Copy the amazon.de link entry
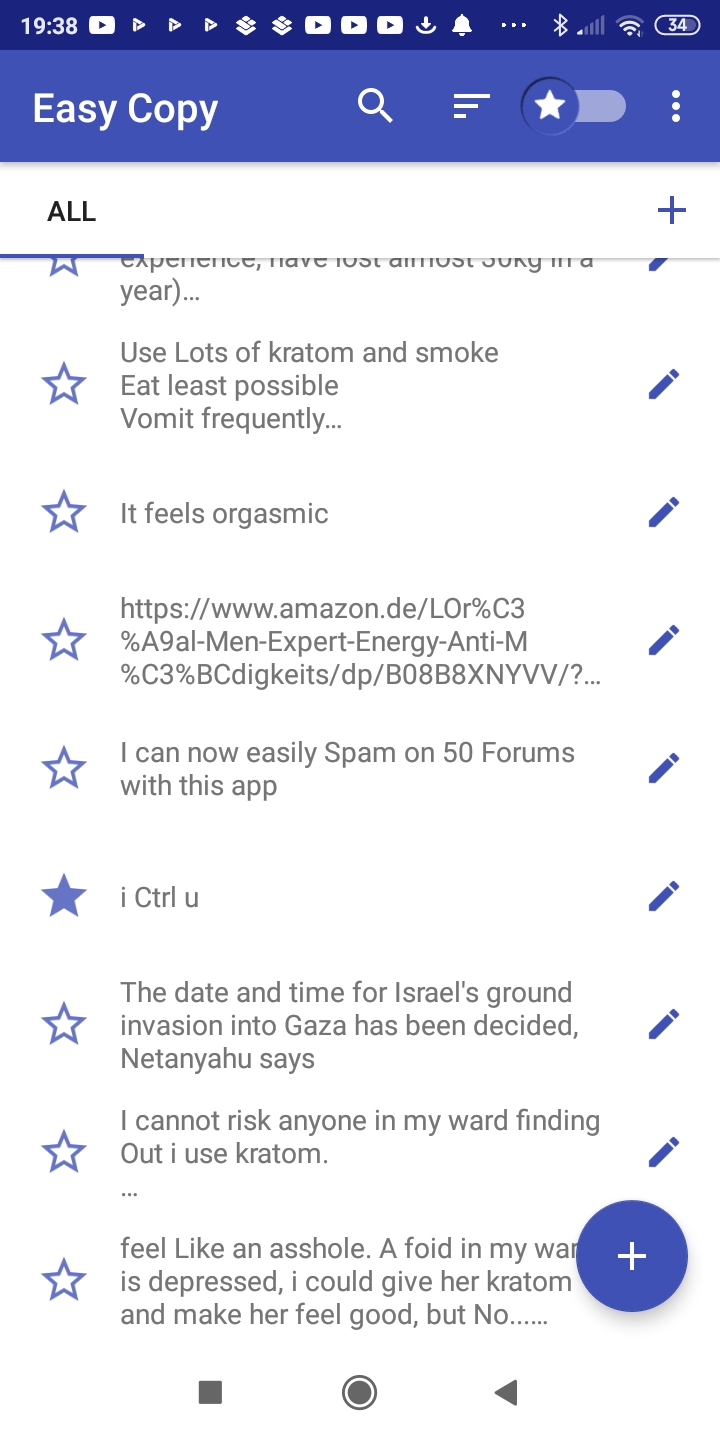Viewport: 720px width, 1440px height. 360,641
